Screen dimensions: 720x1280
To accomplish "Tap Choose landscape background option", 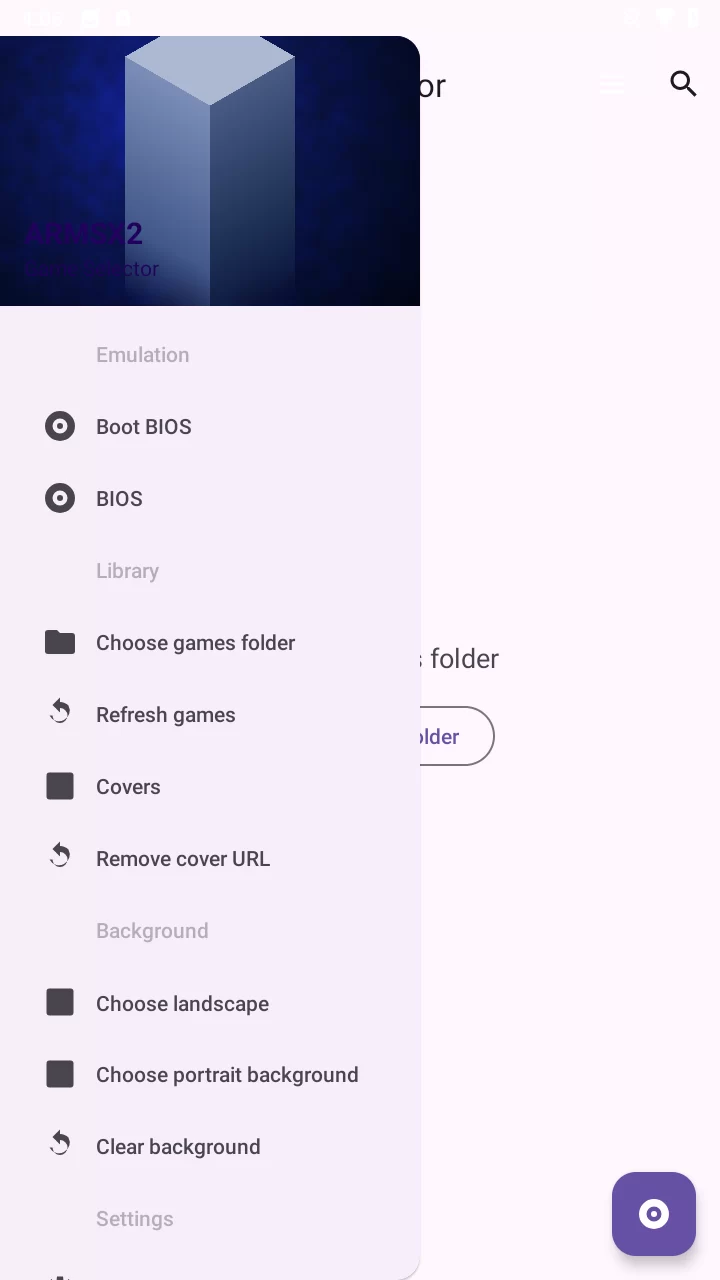I will click(x=182, y=1003).
